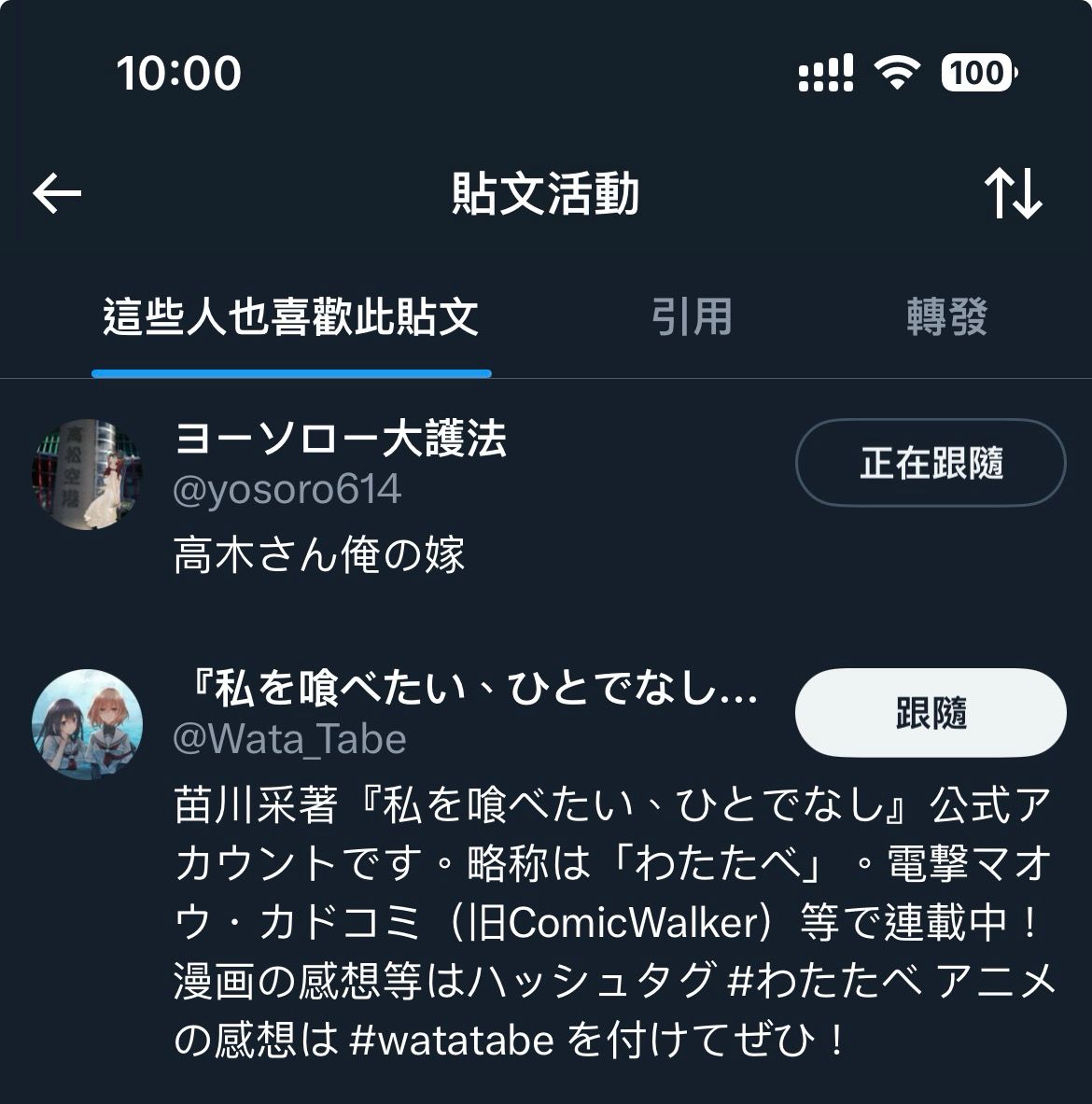The height and width of the screenshot is (1104, 1092).
Task: Switch to the 引用 tab
Action: click(x=692, y=317)
